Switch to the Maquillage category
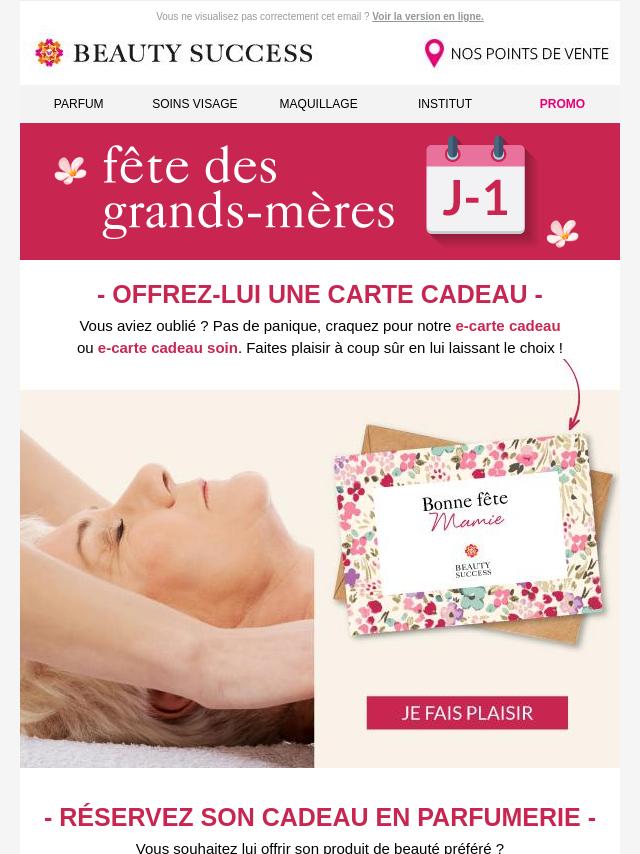The height and width of the screenshot is (854, 640). click(x=318, y=104)
